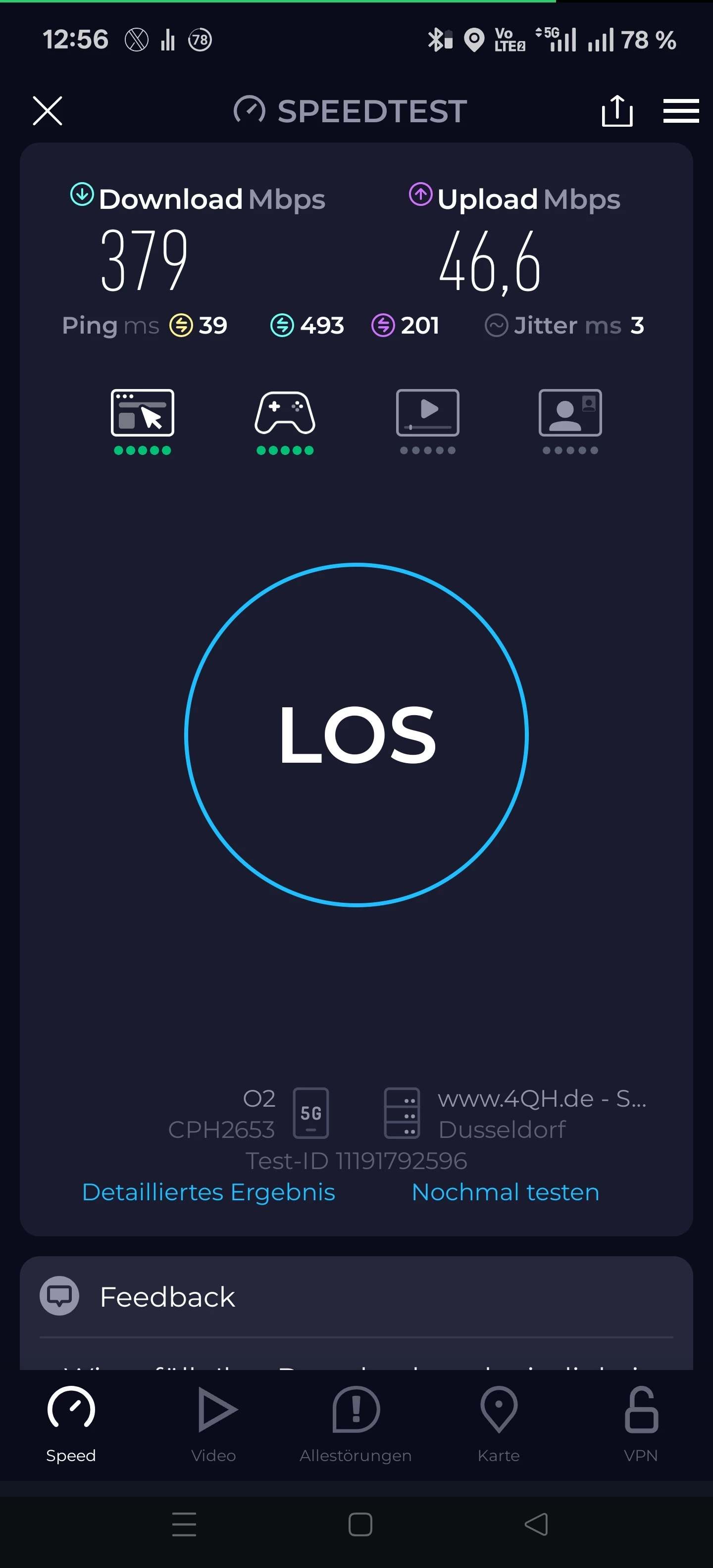Viewport: 713px width, 1568px height.
Task: View web browsing experience rating
Action: click(x=143, y=421)
